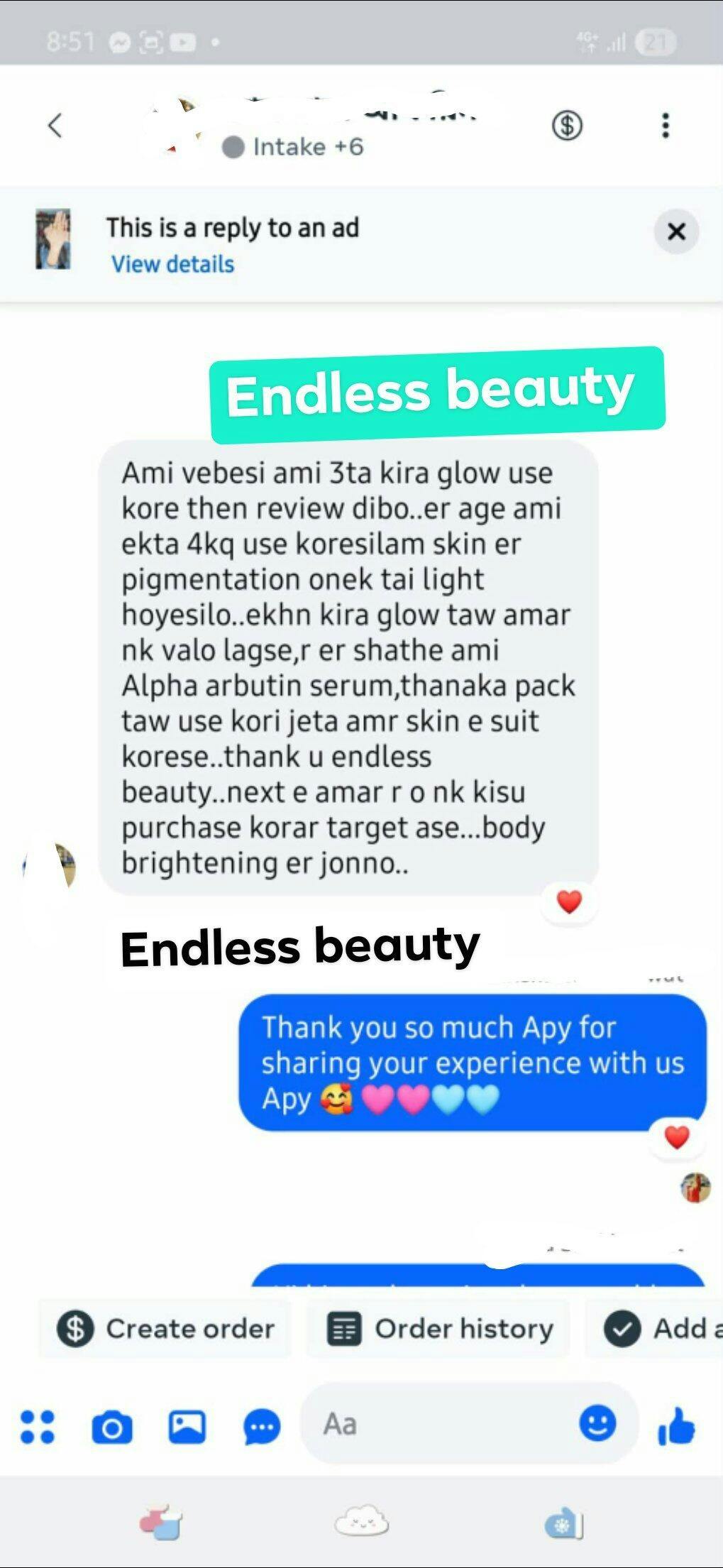Open the emoji picker in message field

tap(597, 1424)
